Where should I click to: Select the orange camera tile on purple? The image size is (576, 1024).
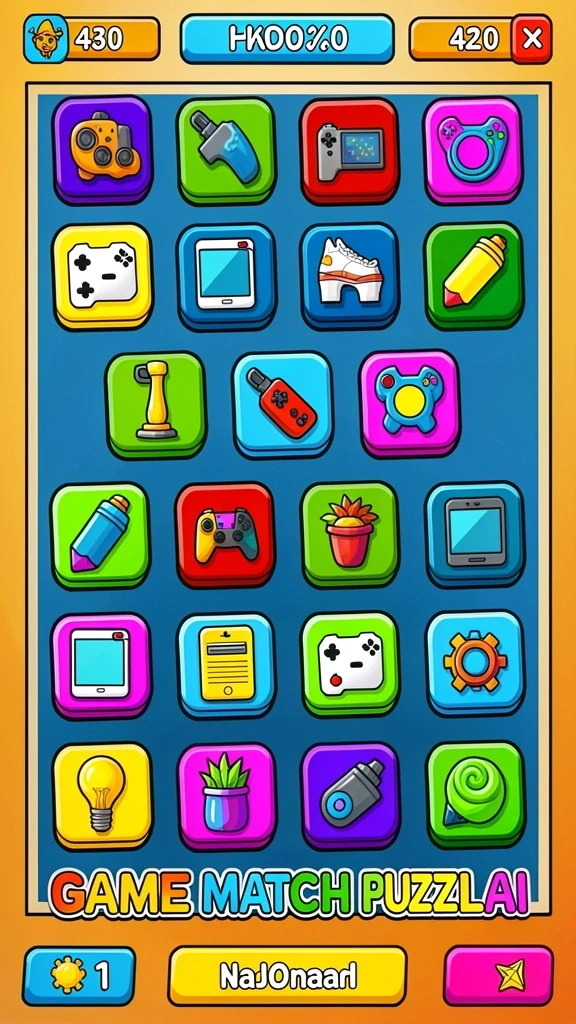tap(103, 150)
